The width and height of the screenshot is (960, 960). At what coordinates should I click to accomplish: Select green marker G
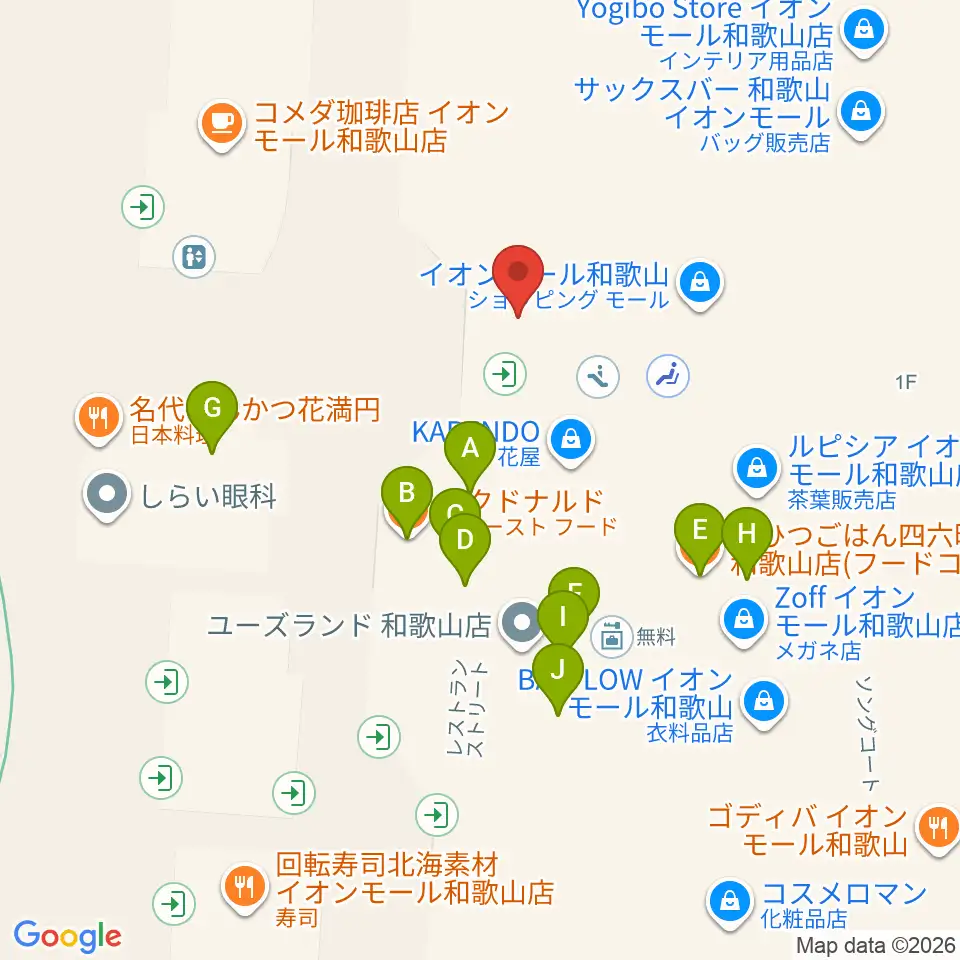point(212,414)
